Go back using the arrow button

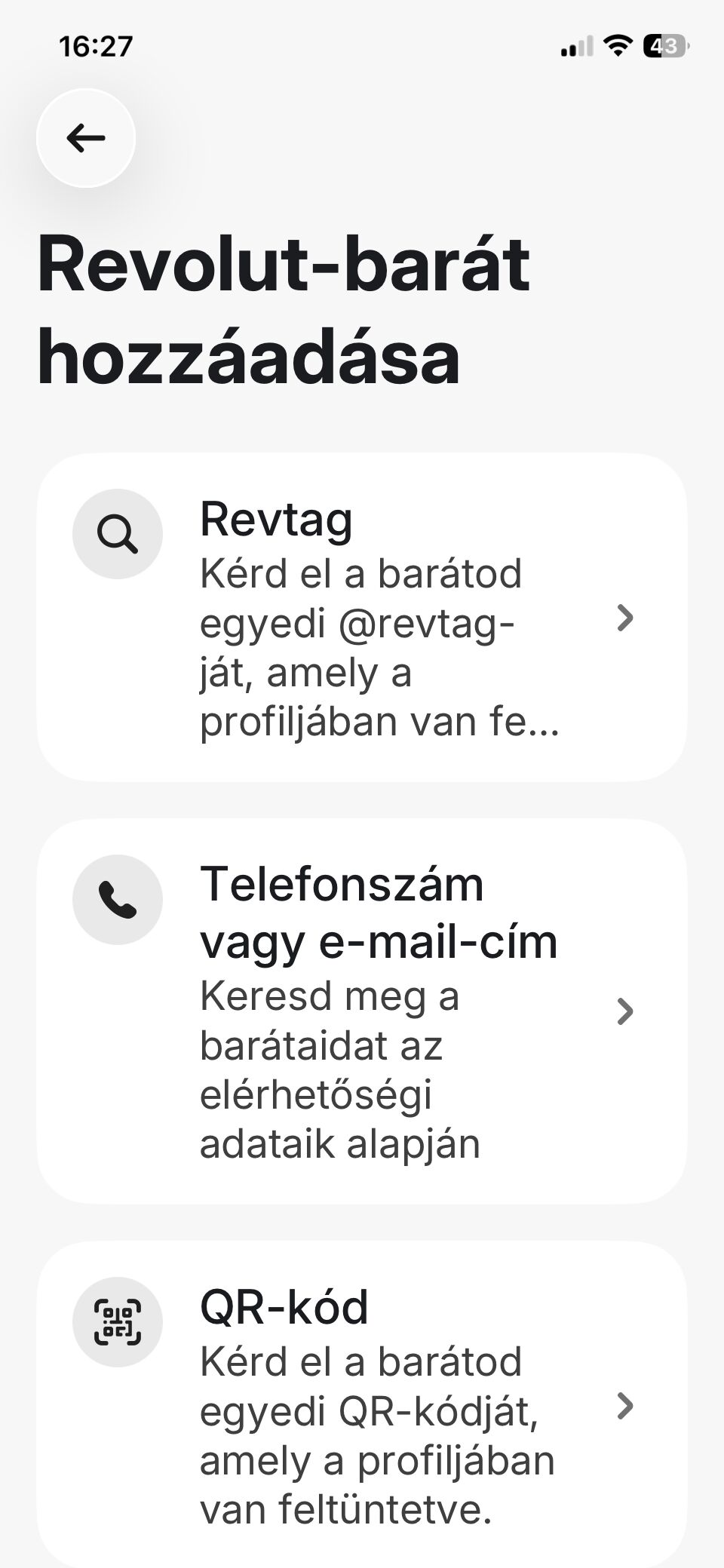click(x=86, y=138)
